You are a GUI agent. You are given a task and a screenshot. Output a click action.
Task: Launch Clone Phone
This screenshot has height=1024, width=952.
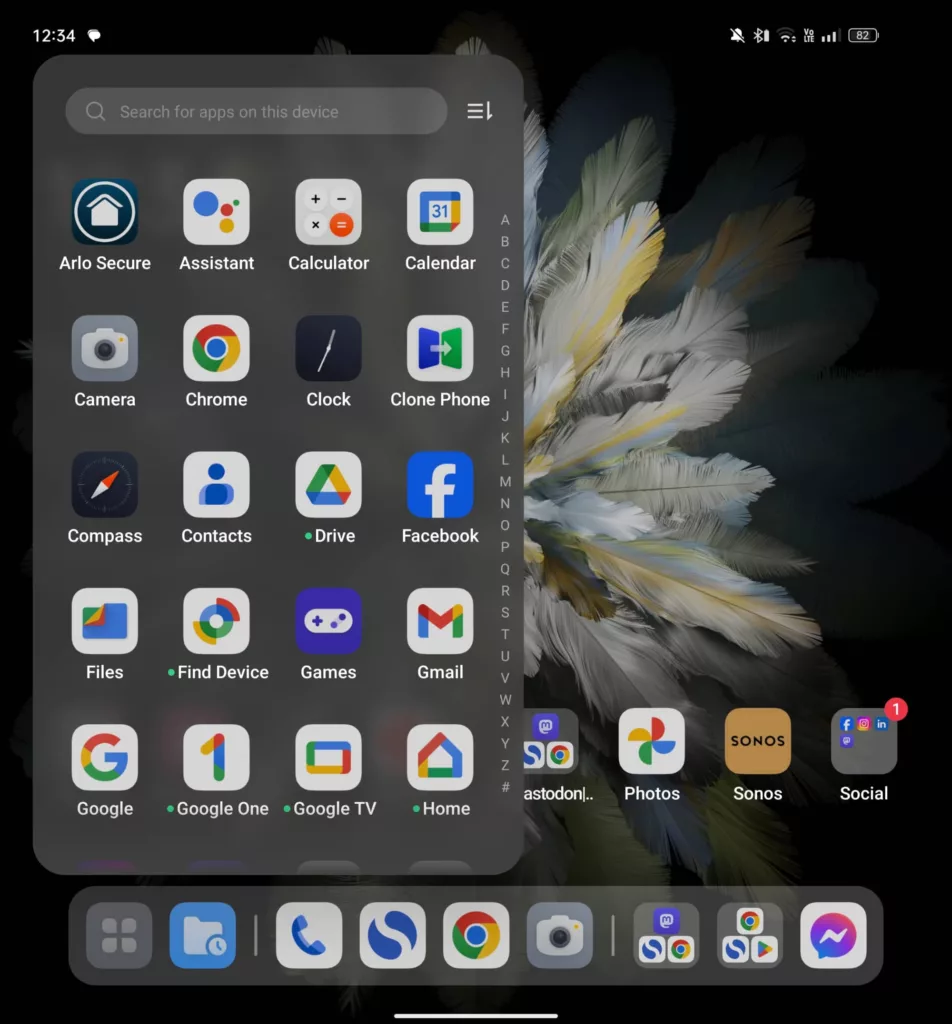pyautogui.click(x=440, y=348)
